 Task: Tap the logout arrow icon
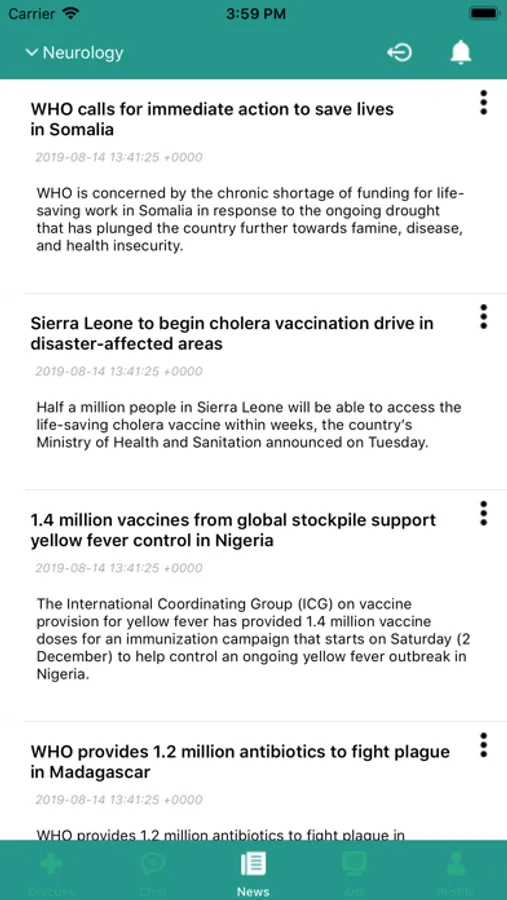coord(399,53)
